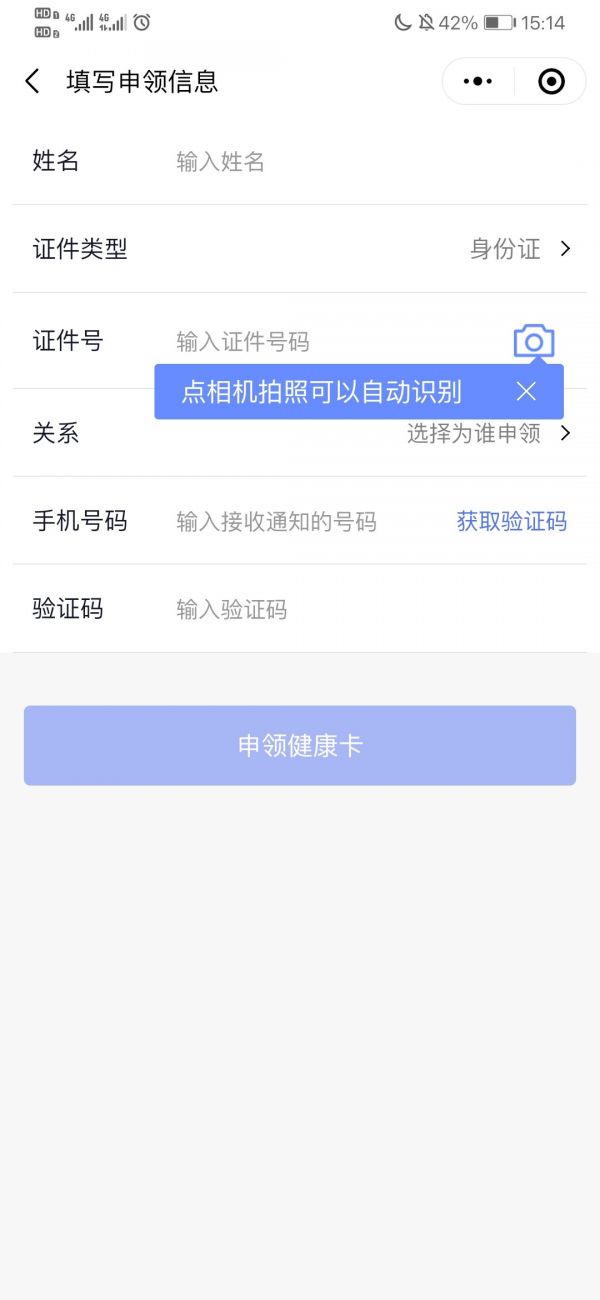Dismiss the 点相机拍照可以自动识别 tooltip
Image resolution: width=600 pixels, height=1300 pixels.
click(x=526, y=392)
